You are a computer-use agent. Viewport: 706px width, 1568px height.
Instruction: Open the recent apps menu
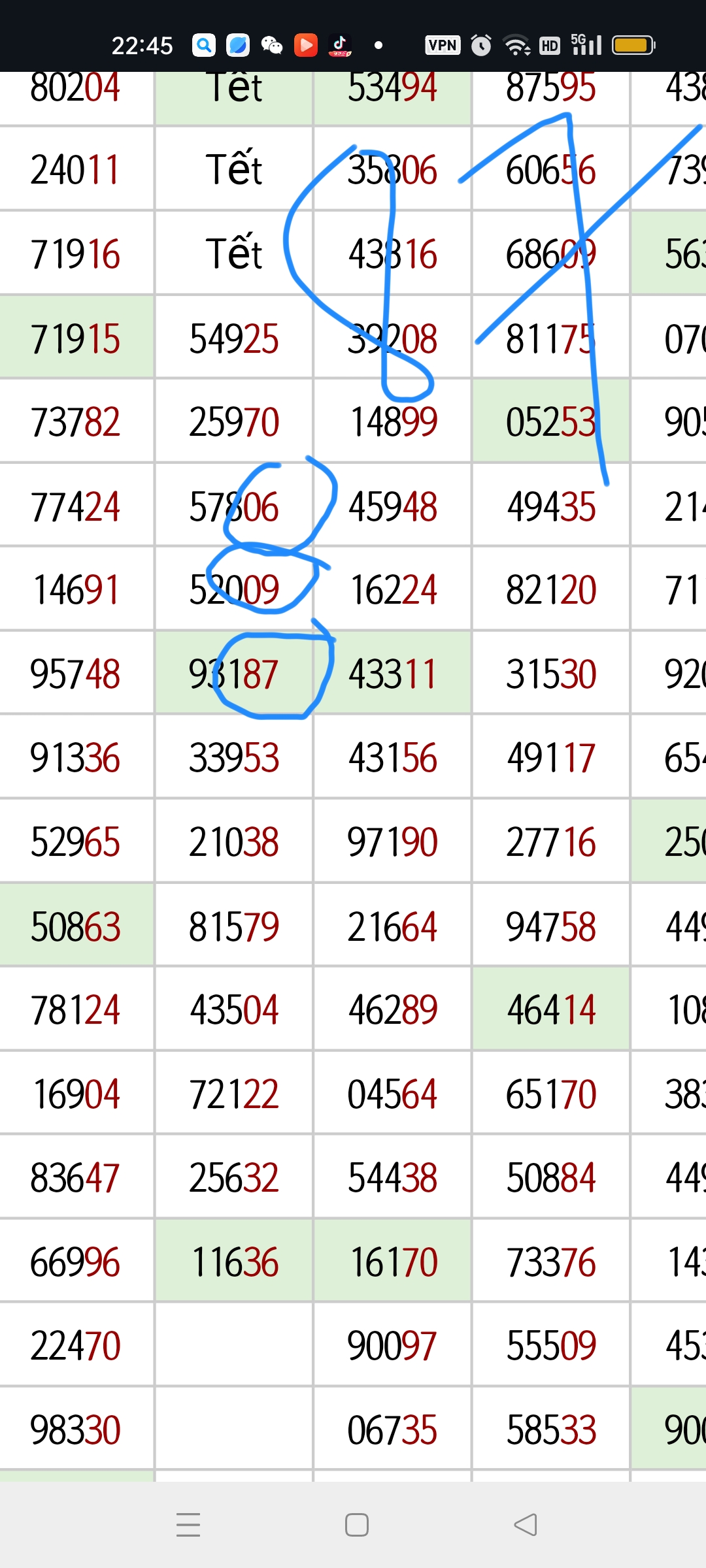click(188, 1525)
